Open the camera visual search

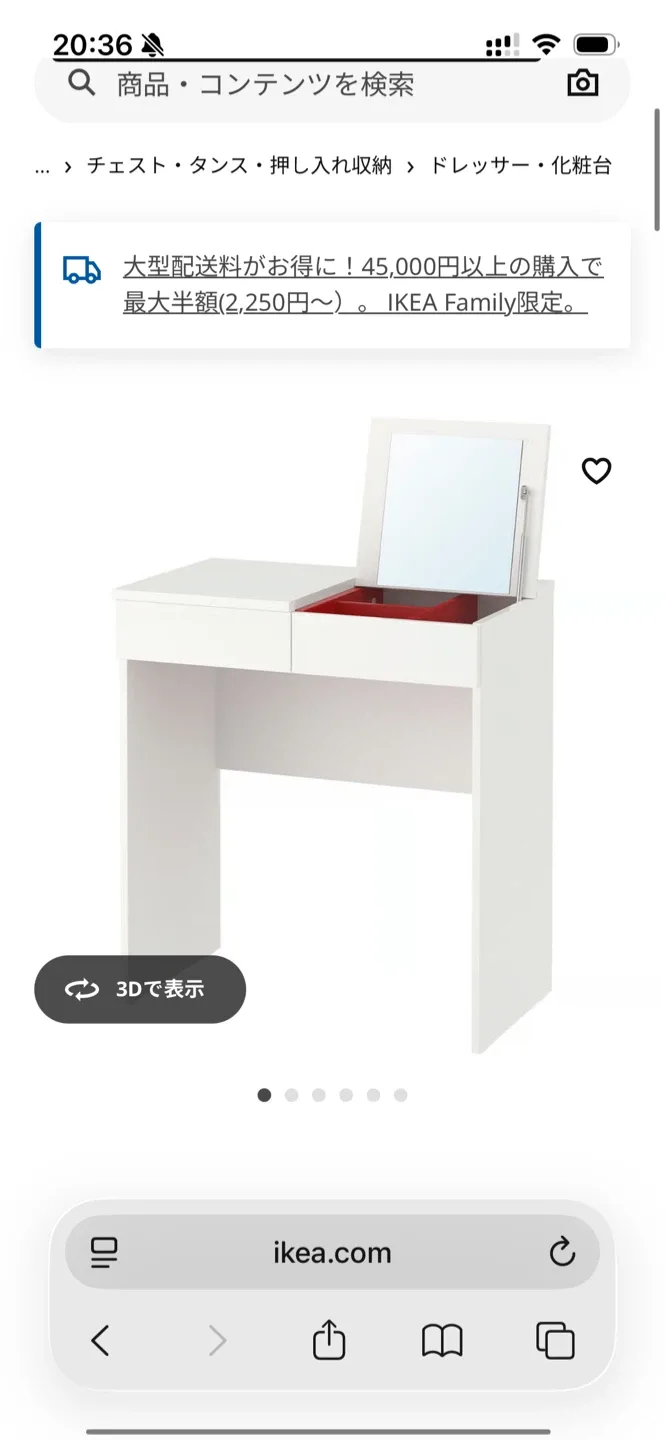tap(582, 84)
